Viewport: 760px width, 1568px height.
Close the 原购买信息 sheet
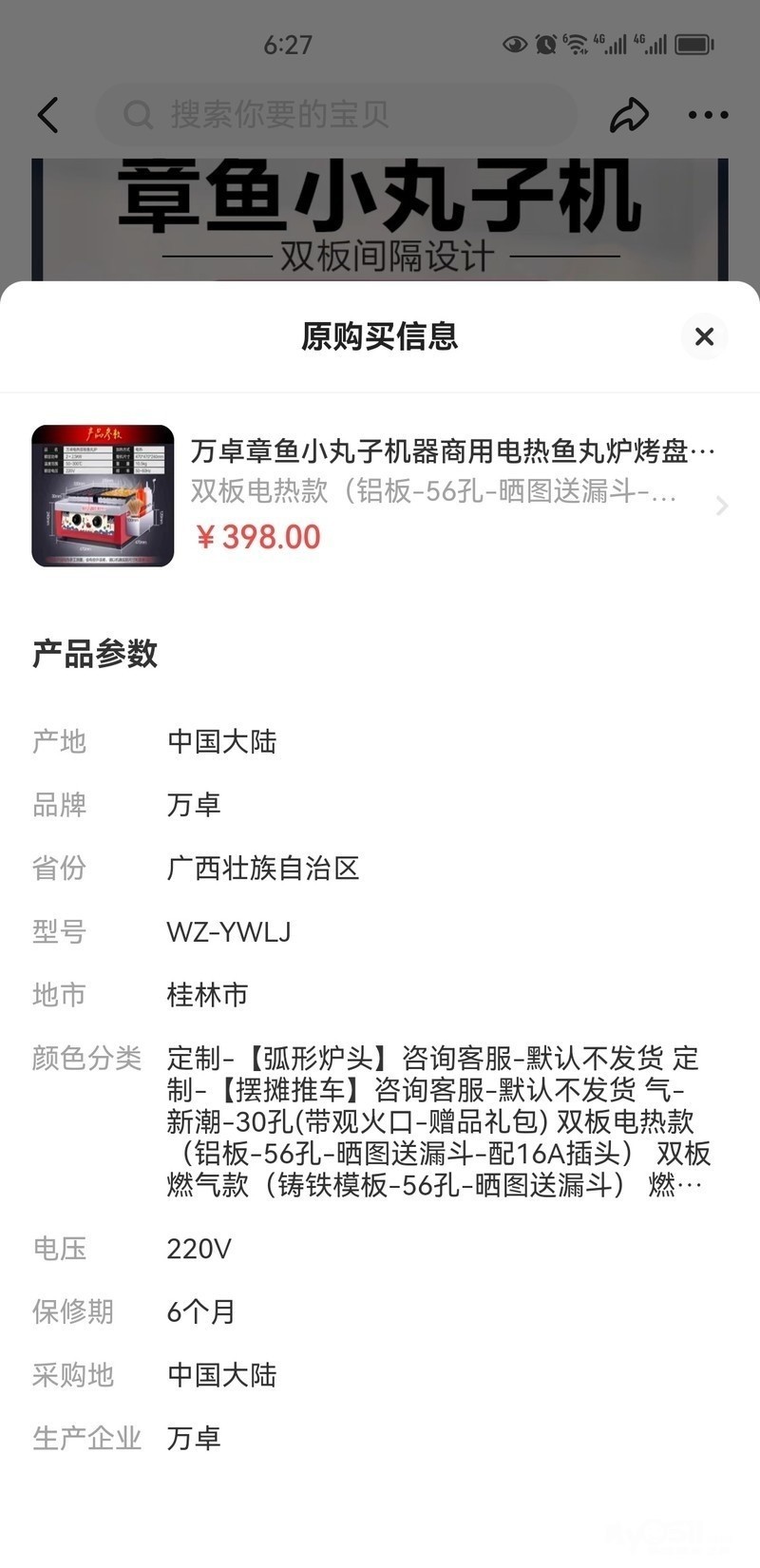click(704, 336)
